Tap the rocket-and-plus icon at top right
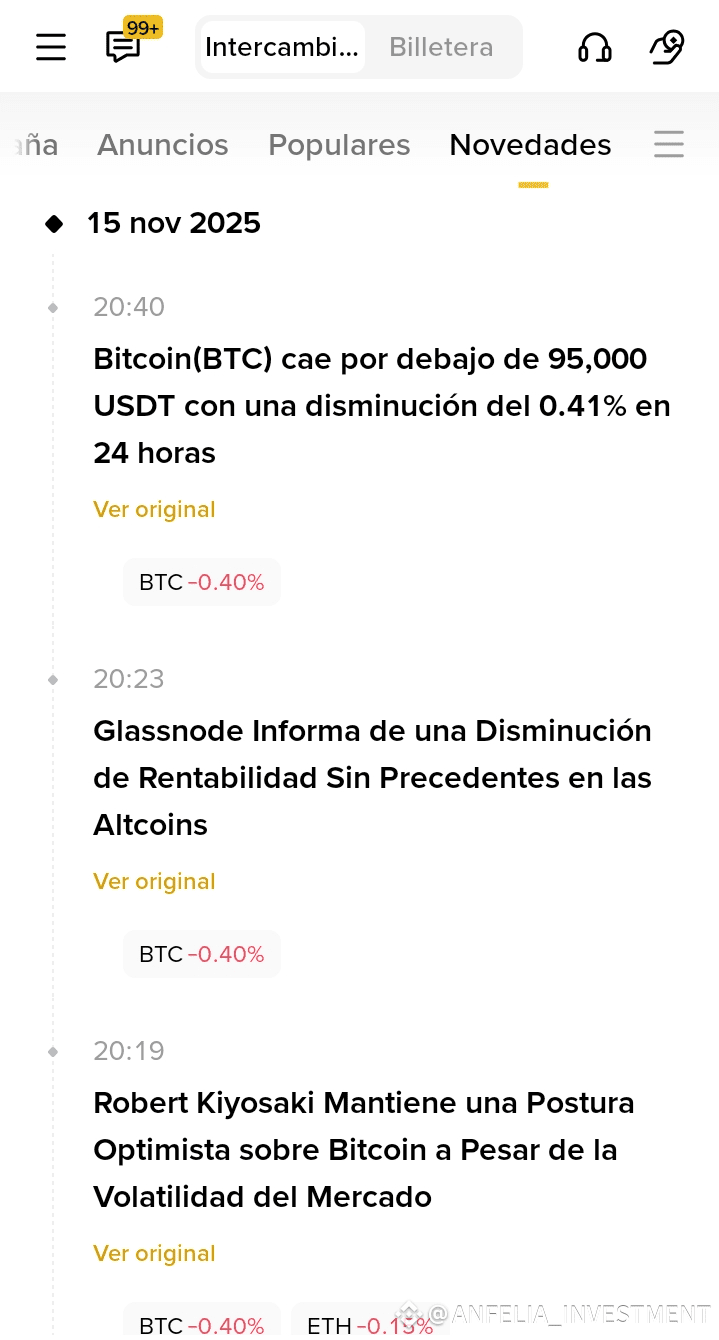Image resolution: width=719 pixels, height=1340 pixels. [x=667, y=47]
